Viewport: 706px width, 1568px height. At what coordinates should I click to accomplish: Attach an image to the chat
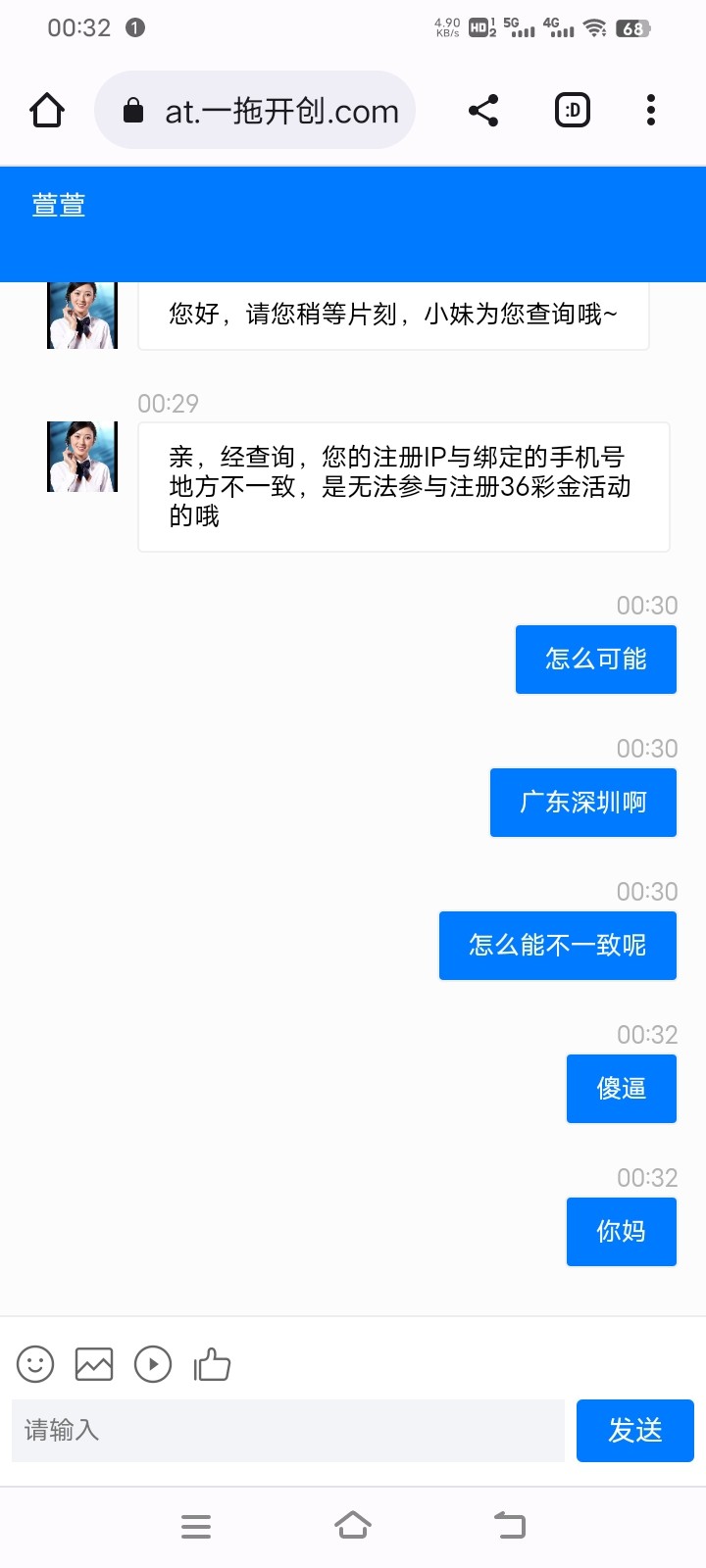tap(94, 1364)
